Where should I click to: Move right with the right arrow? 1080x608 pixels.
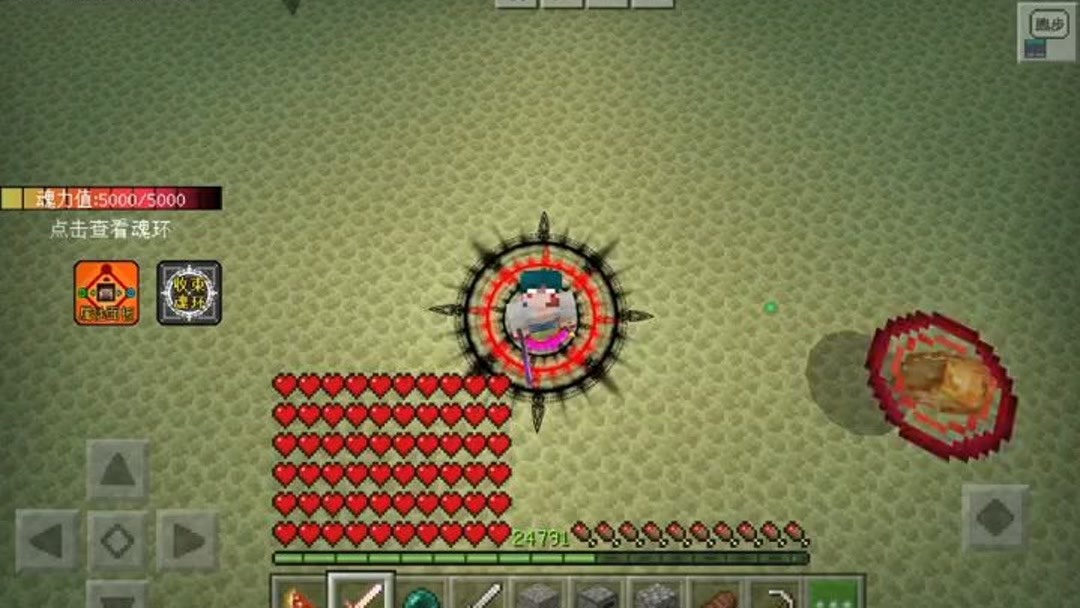pos(187,541)
